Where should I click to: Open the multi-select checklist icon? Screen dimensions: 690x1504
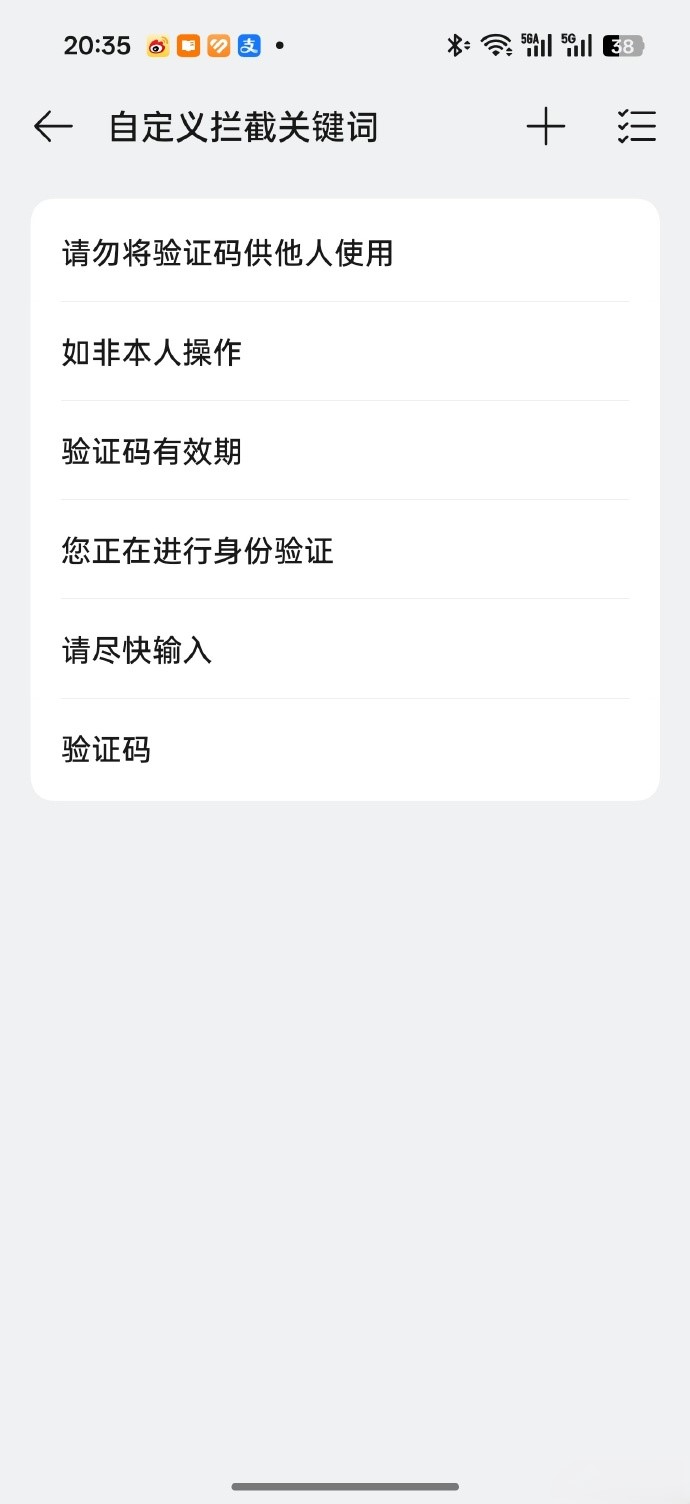[x=636, y=127]
